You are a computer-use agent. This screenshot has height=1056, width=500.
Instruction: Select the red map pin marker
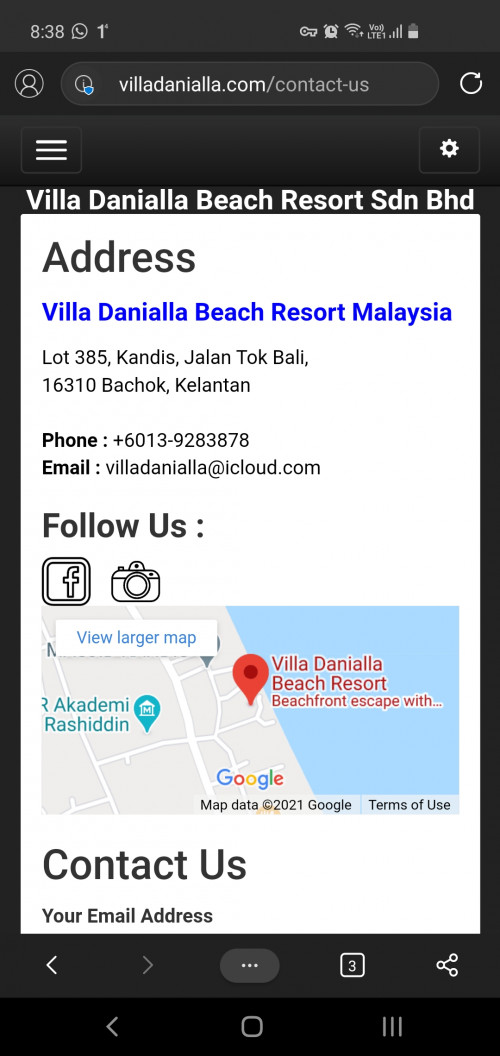(251, 680)
